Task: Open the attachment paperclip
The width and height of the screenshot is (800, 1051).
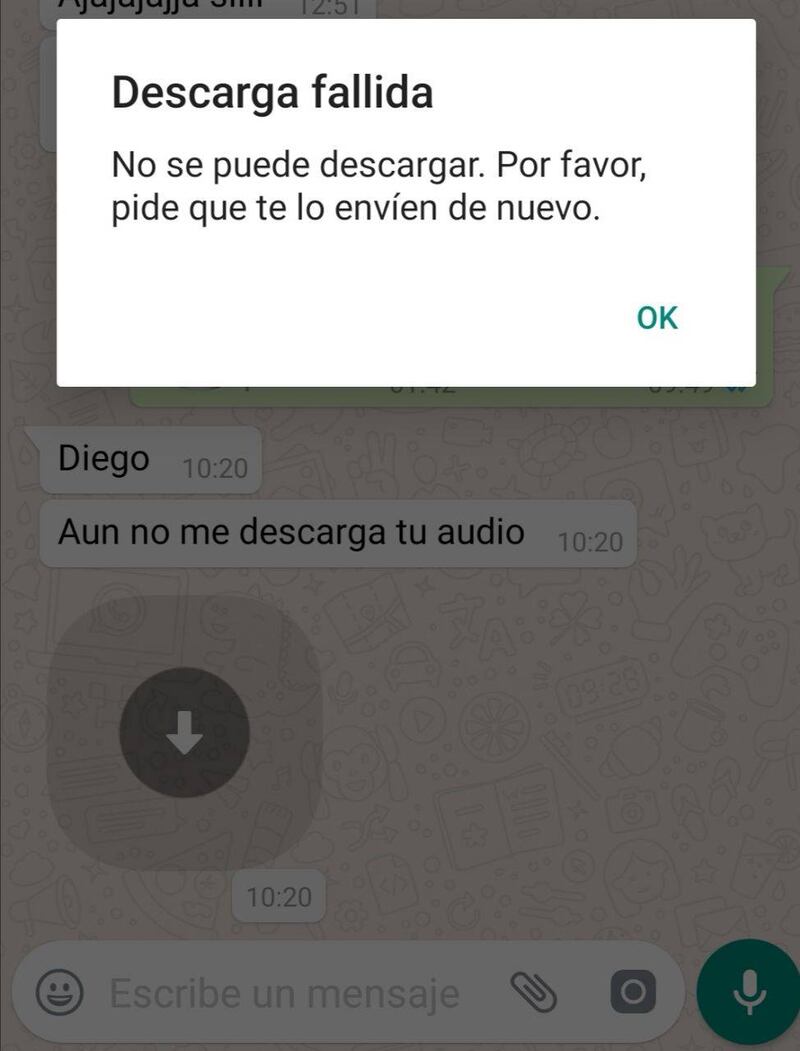Action: pyautogui.click(x=533, y=993)
